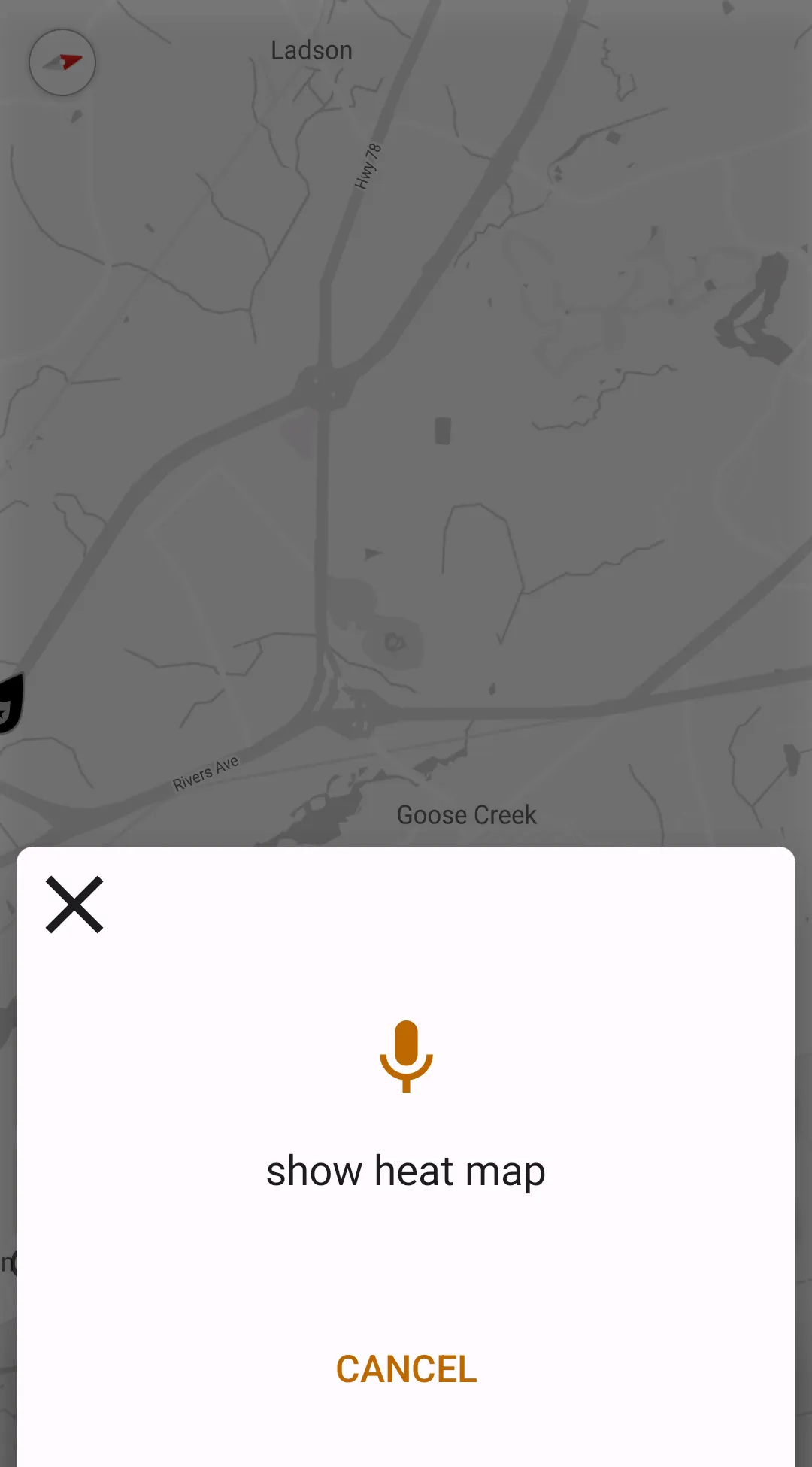This screenshot has width=812, height=1467.
Task: Close the voice command dialog
Action: [74, 905]
